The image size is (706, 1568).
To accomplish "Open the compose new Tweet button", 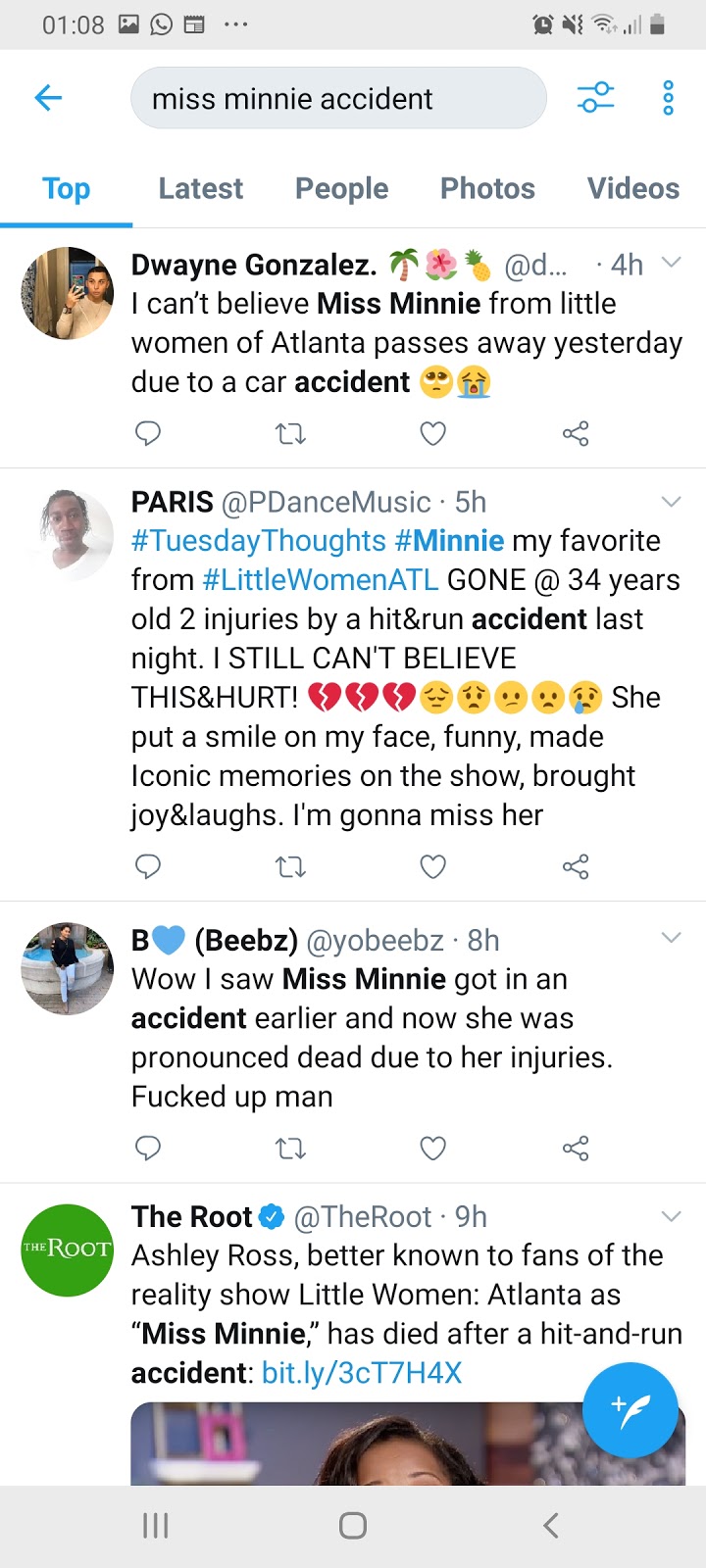I will [x=631, y=1411].
